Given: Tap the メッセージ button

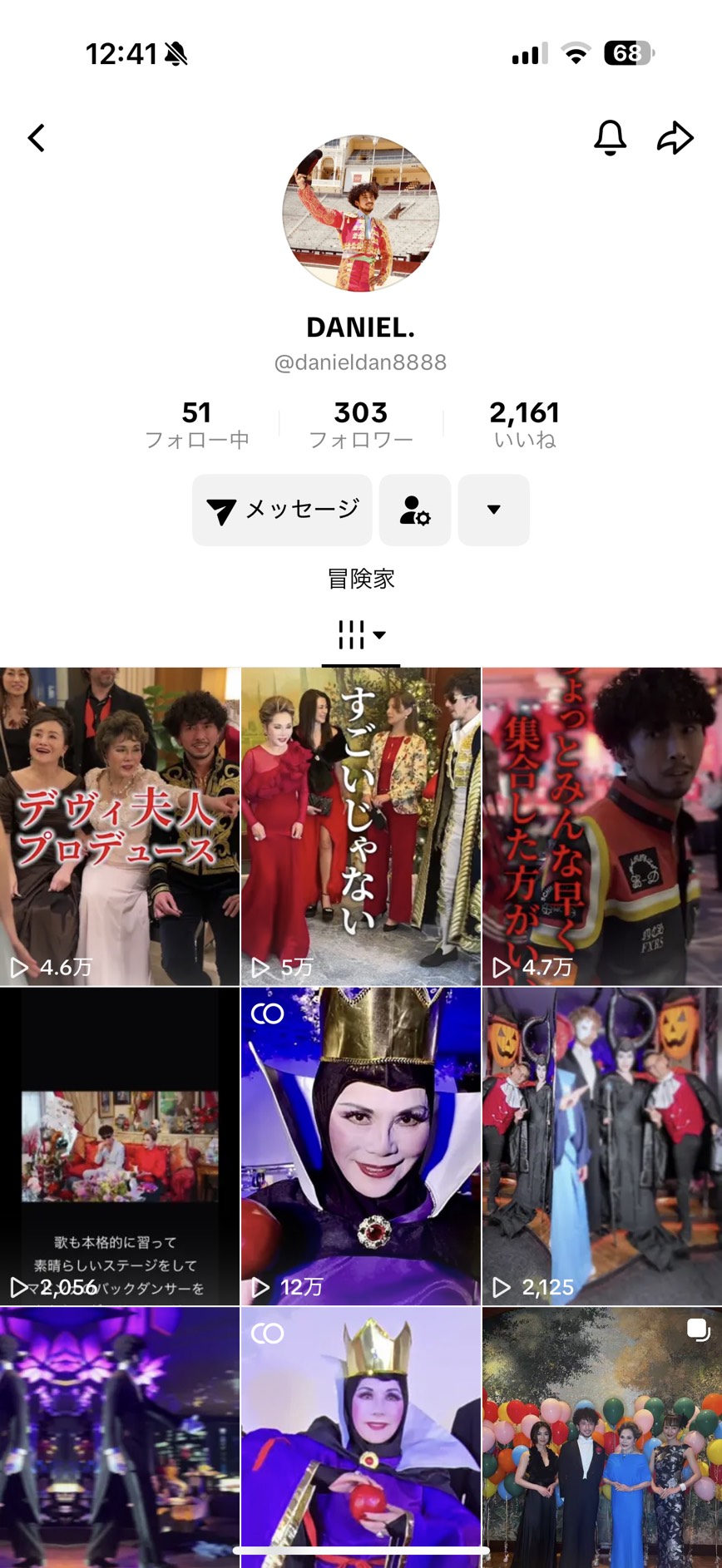Looking at the screenshot, I should pyautogui.click(x=282, y=510).
